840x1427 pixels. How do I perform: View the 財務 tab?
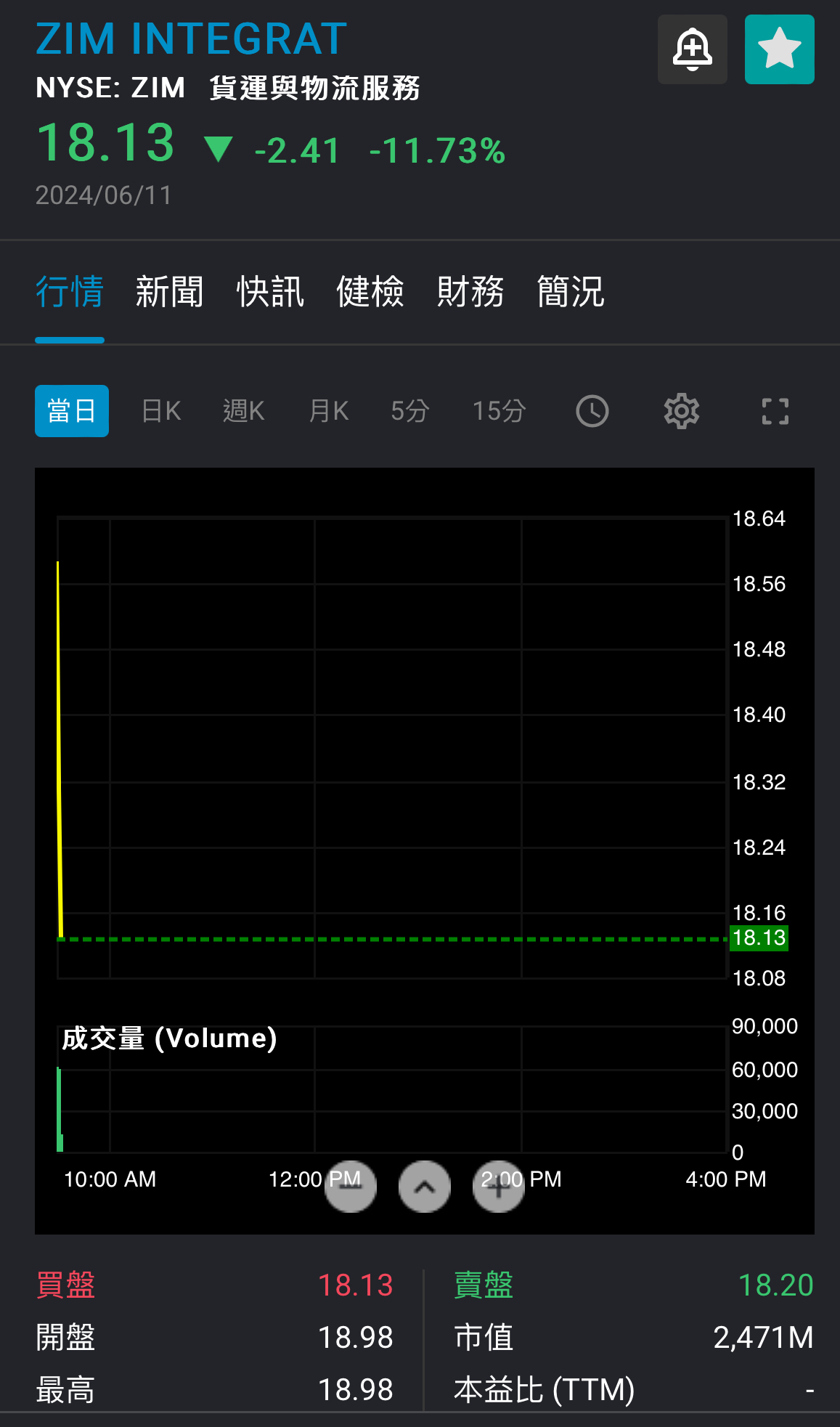(470, 292)
